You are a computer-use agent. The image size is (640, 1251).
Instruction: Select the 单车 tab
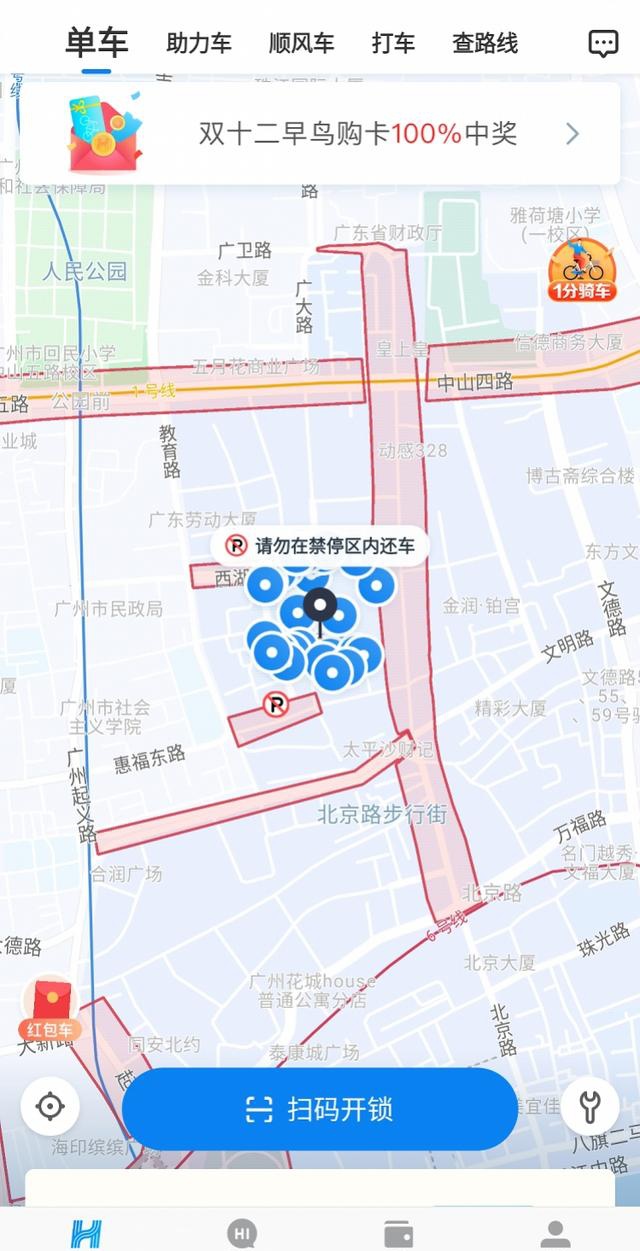[97, 44]
